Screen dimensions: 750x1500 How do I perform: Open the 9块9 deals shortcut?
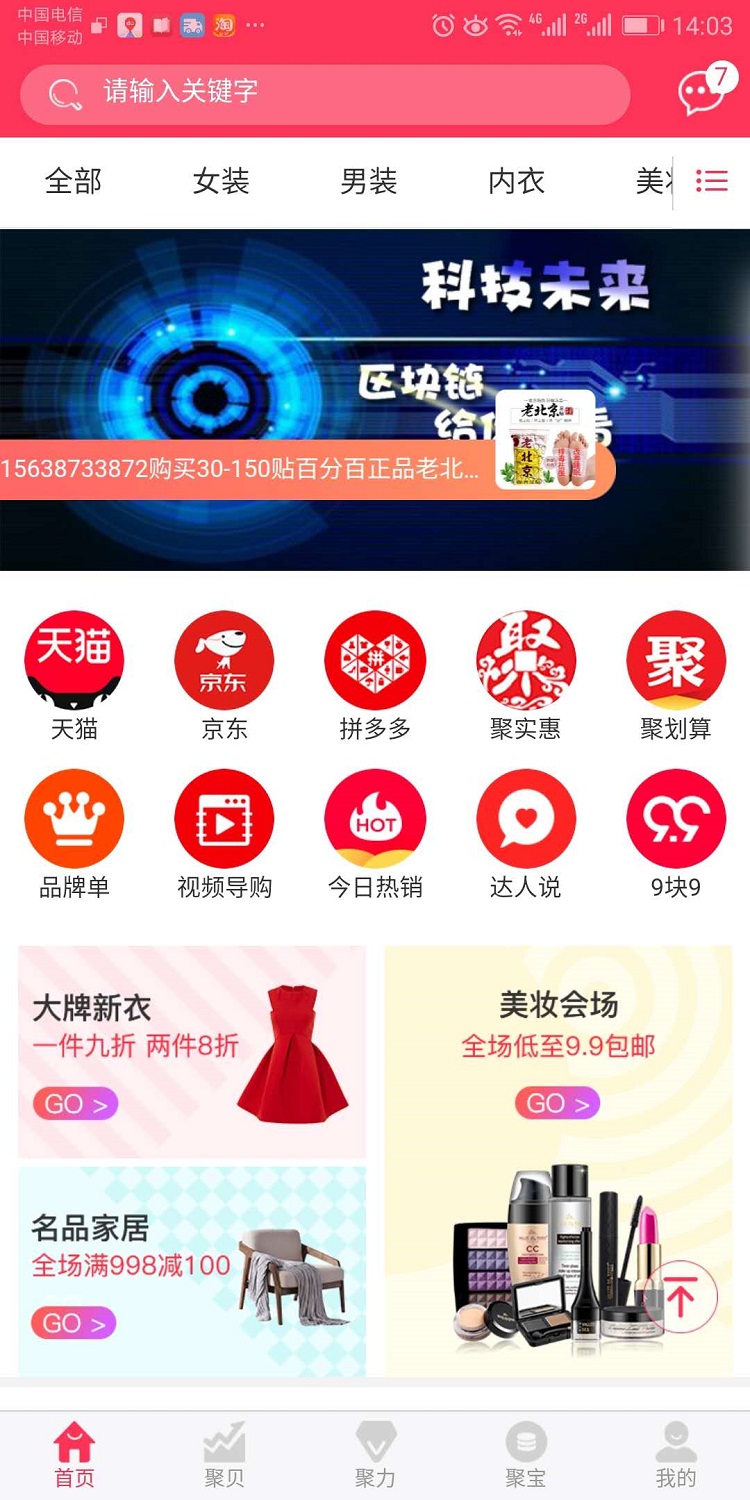676,832
